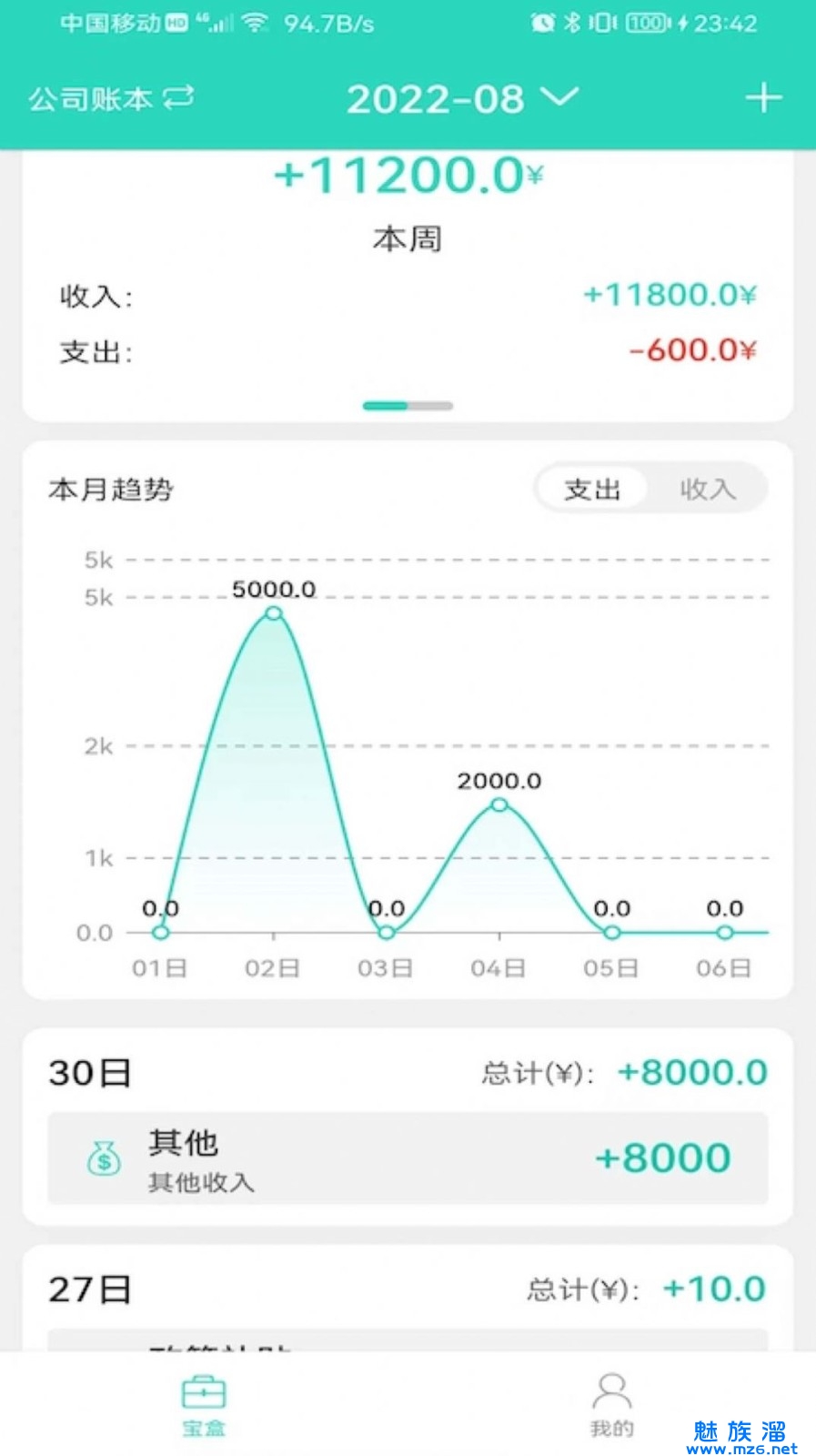Select the 支出 trend segment
Viewport: 816px width, 1456px height.
(x=592, y=490)
